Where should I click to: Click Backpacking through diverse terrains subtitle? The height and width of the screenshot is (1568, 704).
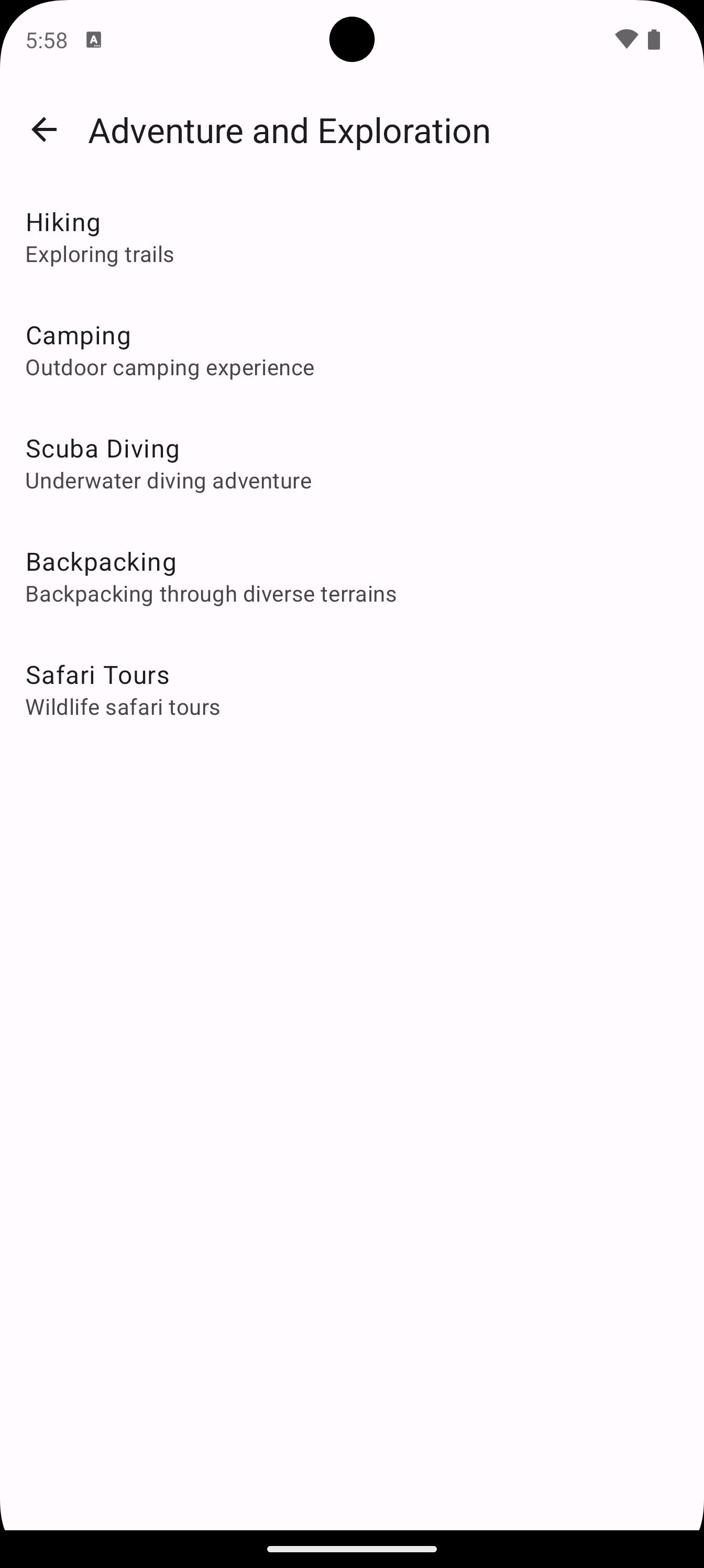click(211, 594)
